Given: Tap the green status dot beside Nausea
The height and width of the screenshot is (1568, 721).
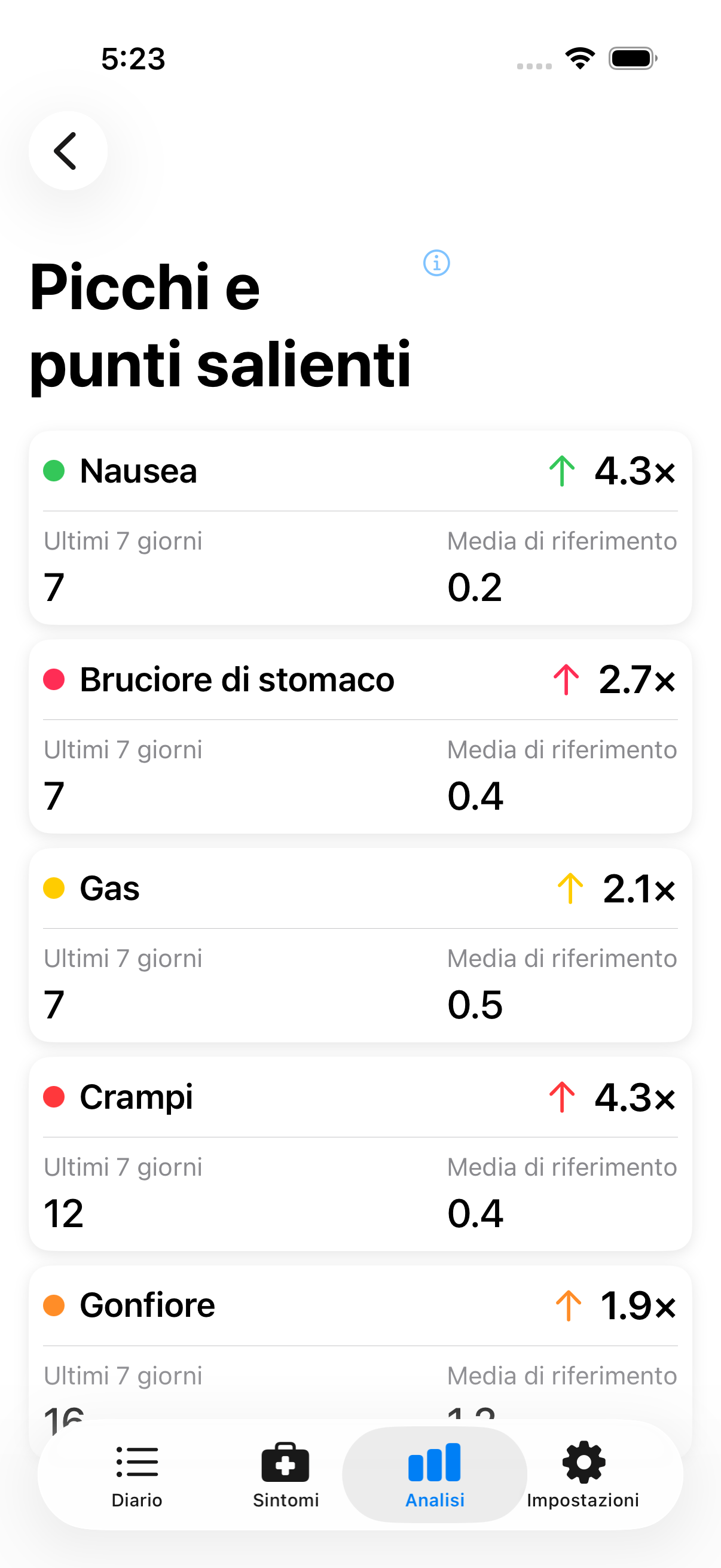Looking at the screenshot, I should click(55, 470).
